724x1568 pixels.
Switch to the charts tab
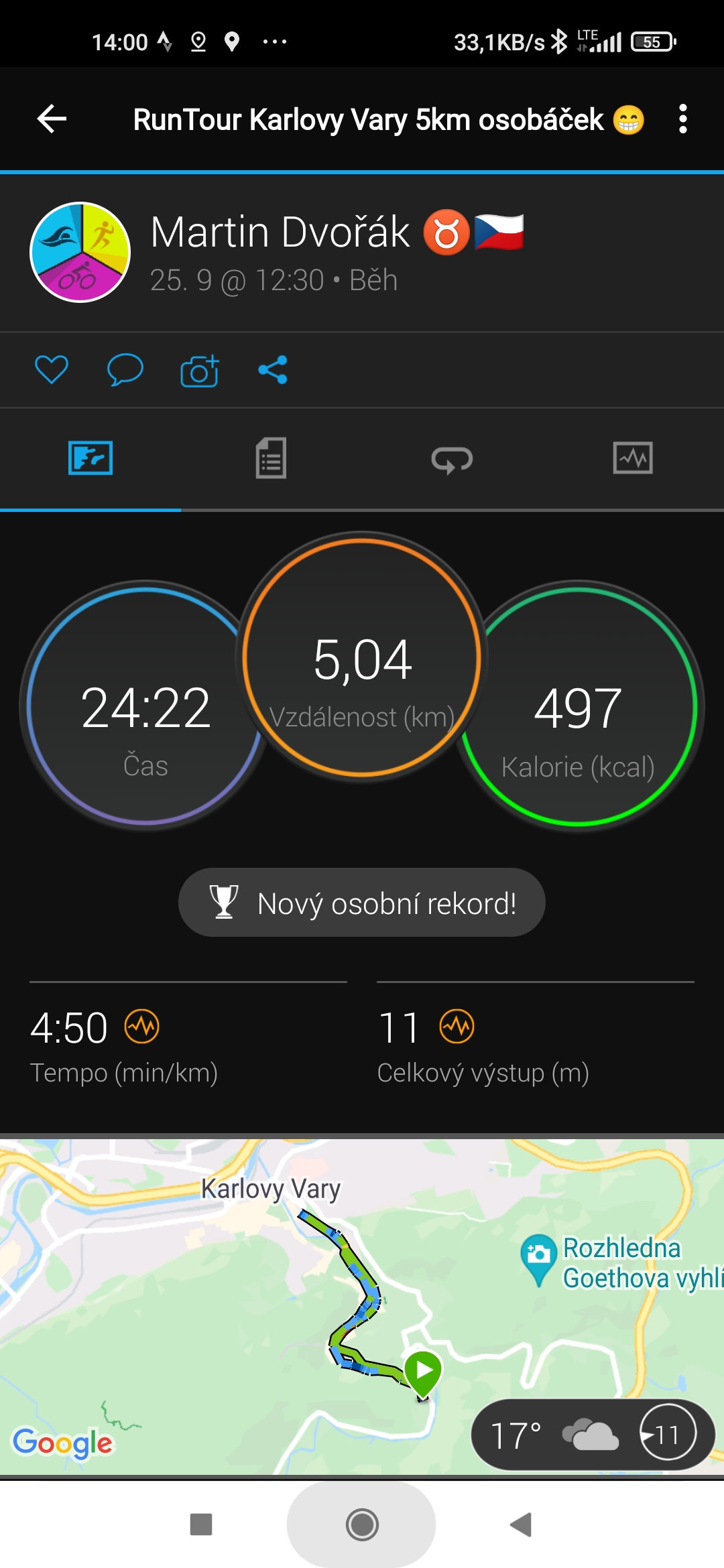(633, 458)
